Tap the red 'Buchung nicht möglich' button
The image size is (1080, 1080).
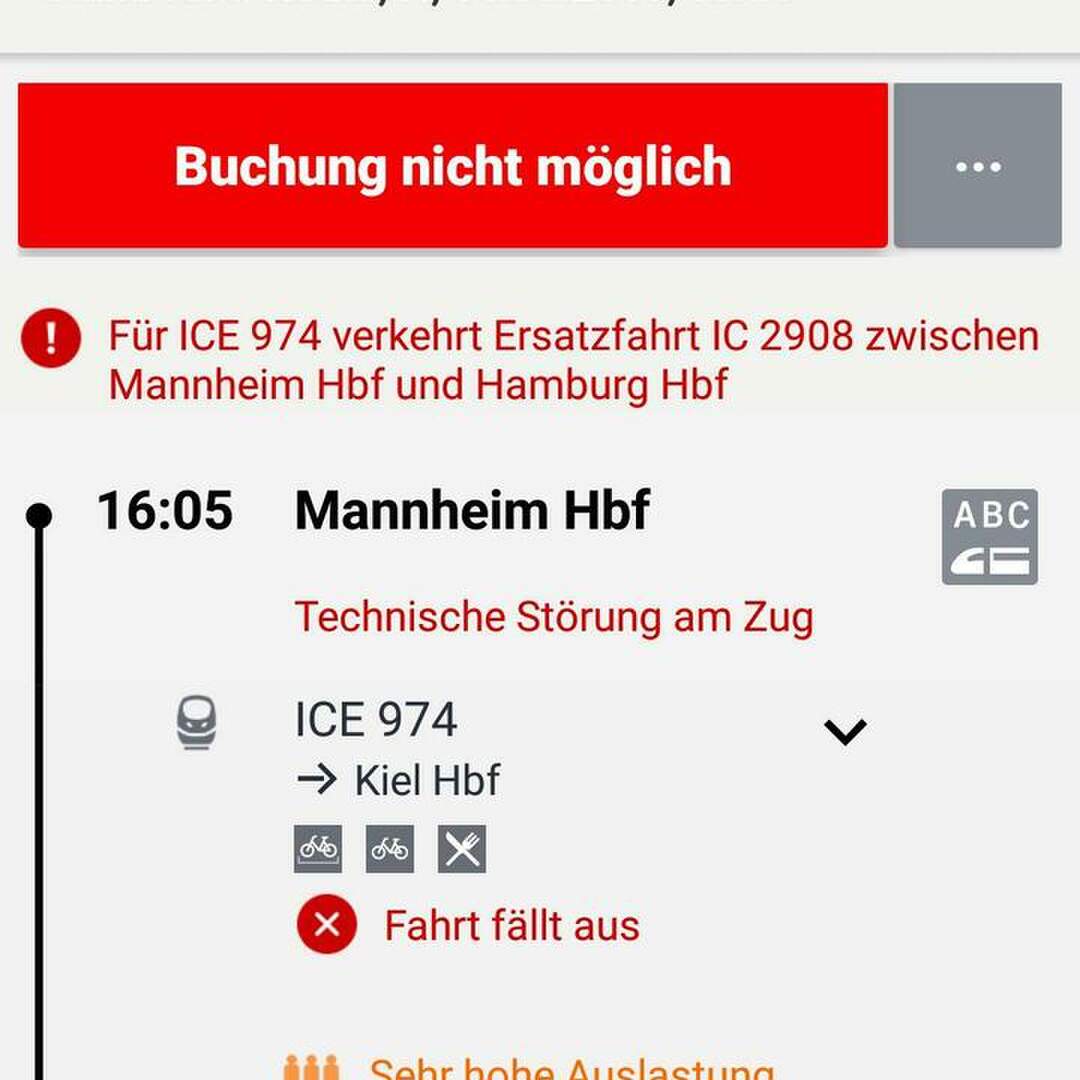point(452,165)
